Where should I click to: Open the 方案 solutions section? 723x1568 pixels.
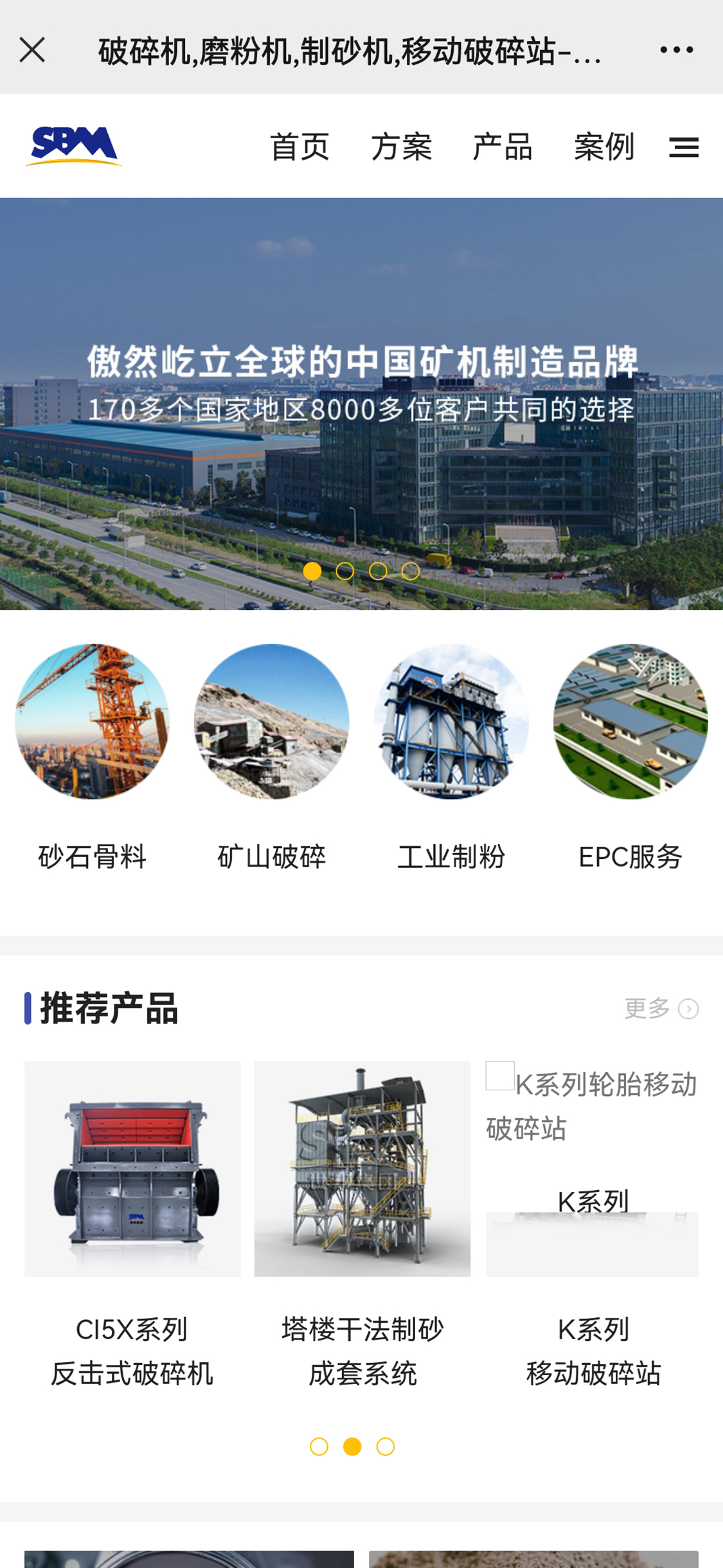401,147
